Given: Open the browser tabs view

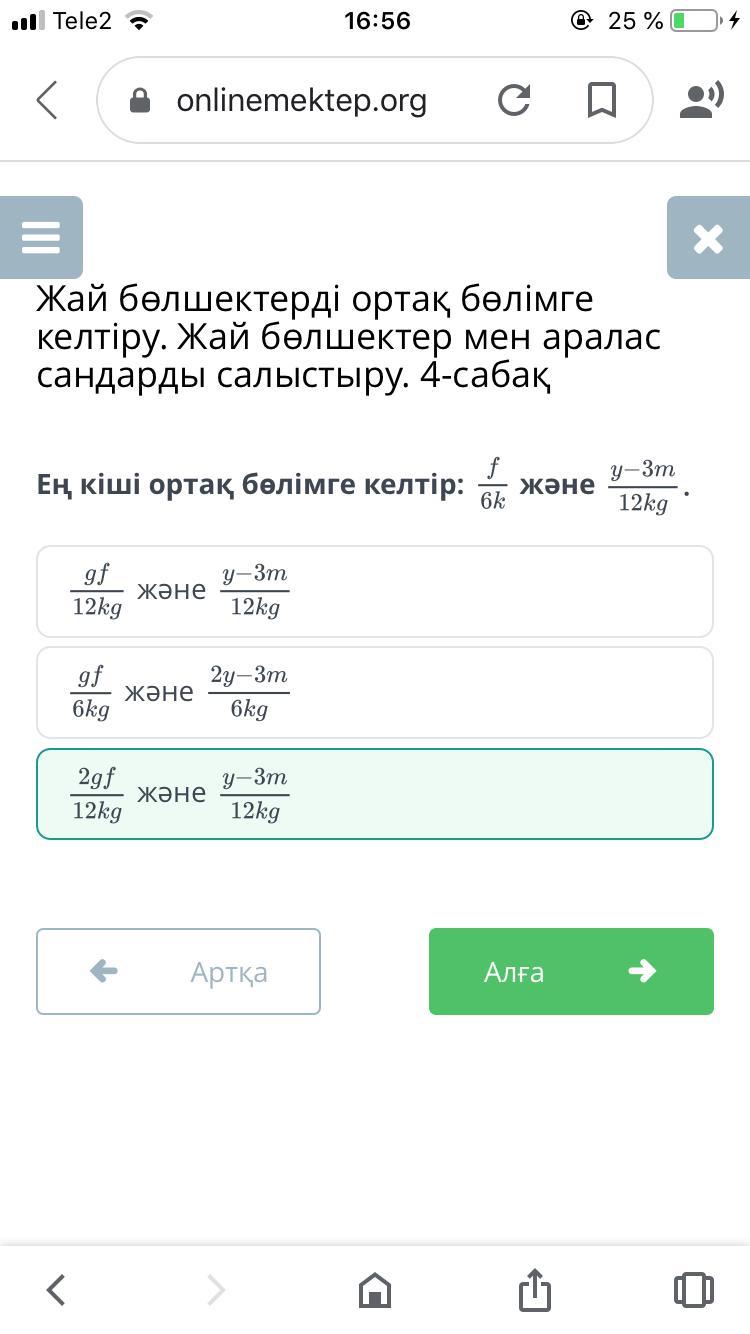Looking at the screenshot, I should (x=694, y=1289).
